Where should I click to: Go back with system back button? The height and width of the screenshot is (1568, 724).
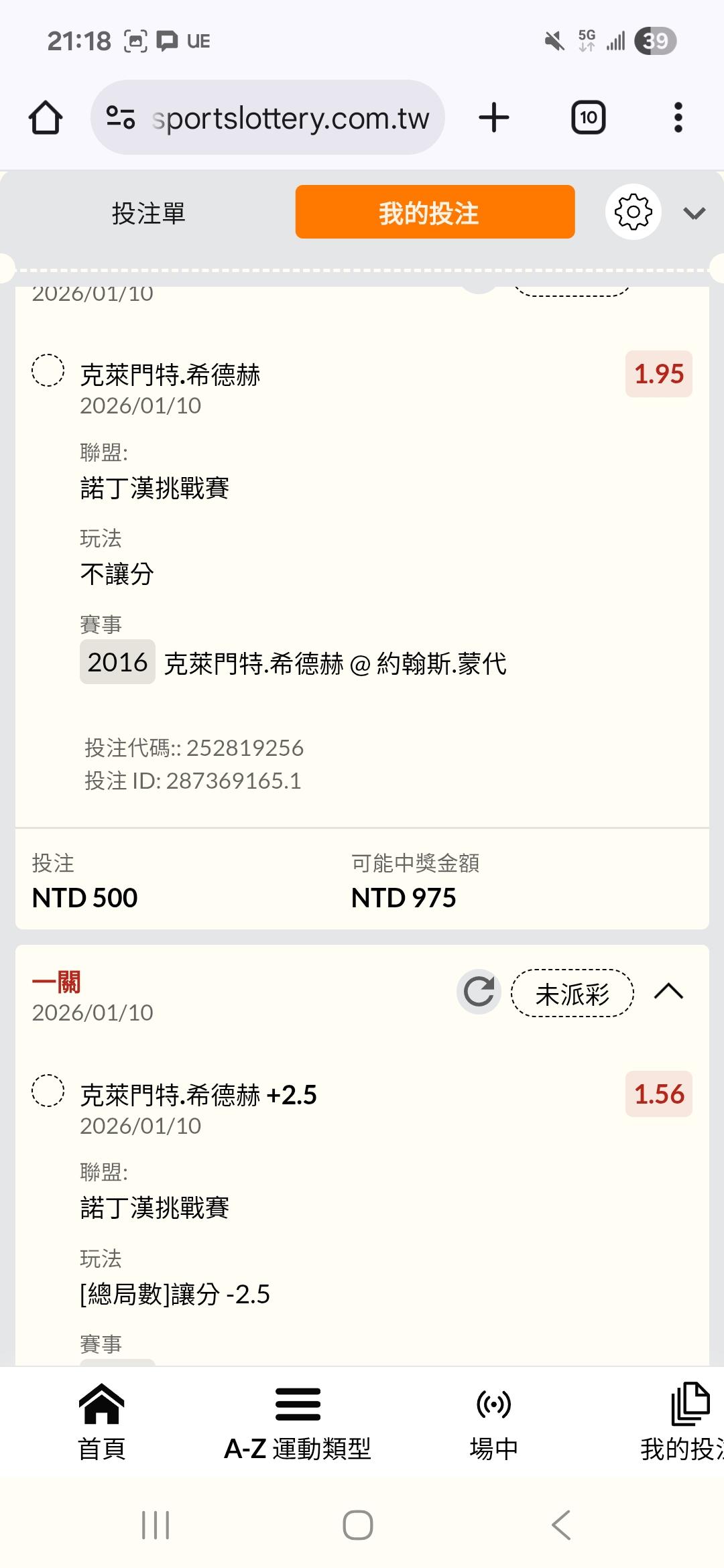(561, 1525)
